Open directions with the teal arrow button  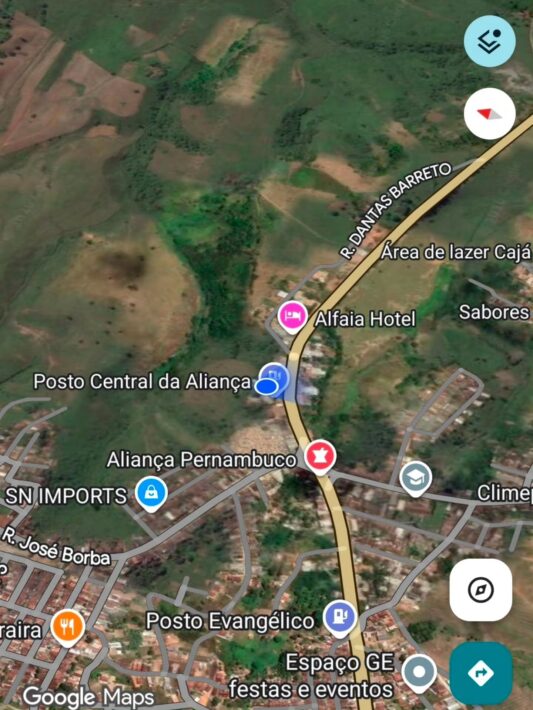point(480,673)
